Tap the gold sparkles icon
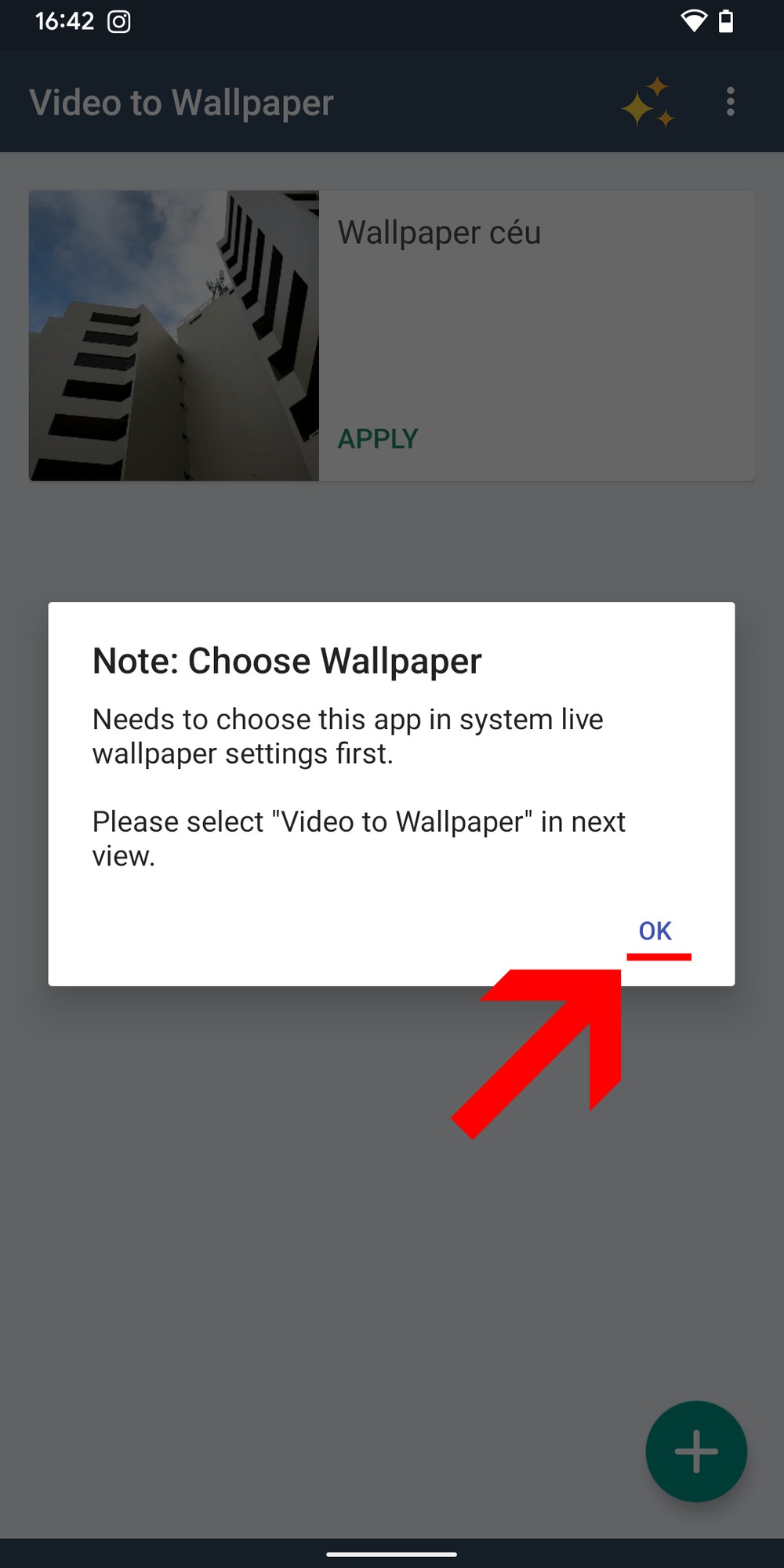Image resolution: width=784 pixels, height=1568 pixels. [x=648, y=103]
